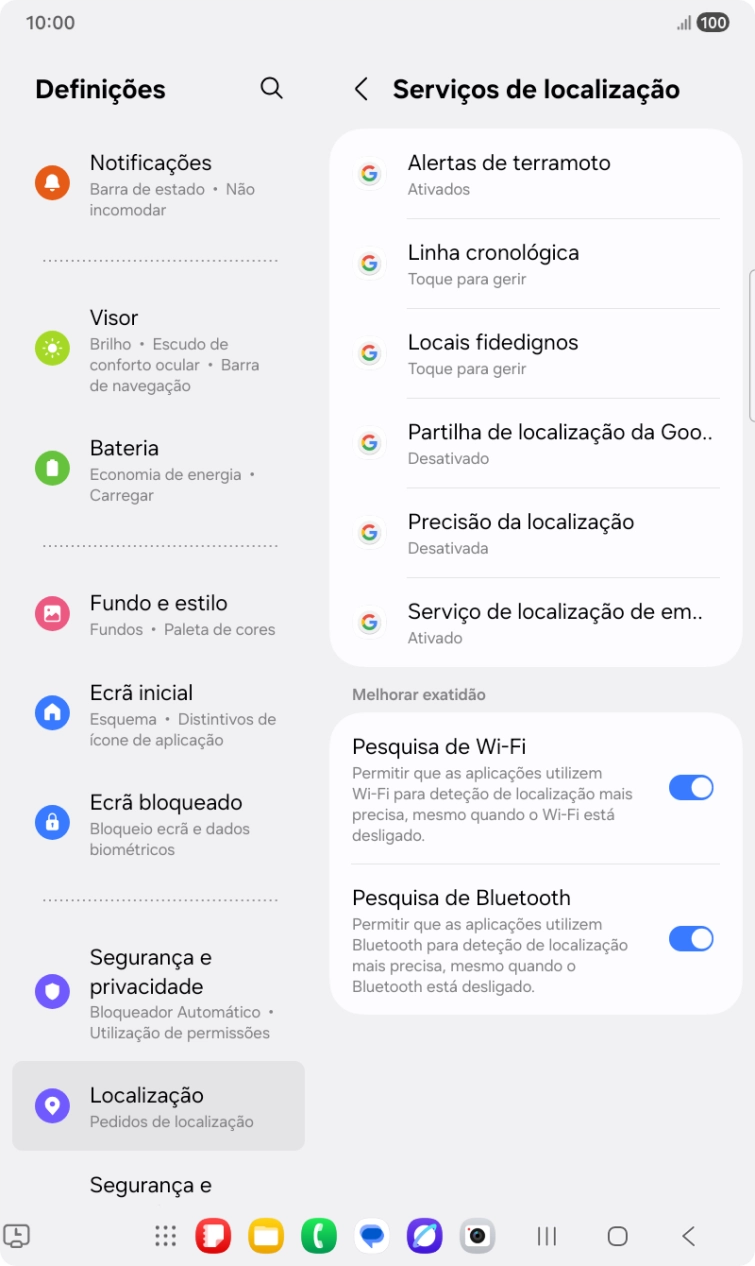
Task: Open Ecrã inicial settings
Action: point(158,714)
